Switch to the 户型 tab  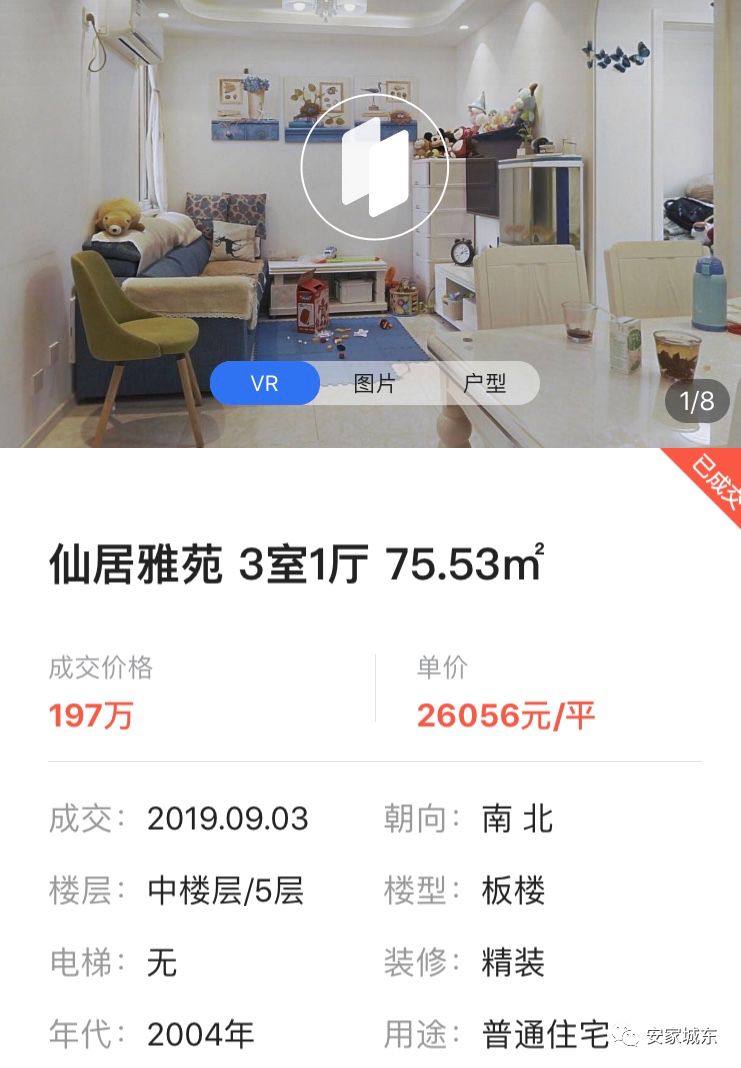point(485,383)
